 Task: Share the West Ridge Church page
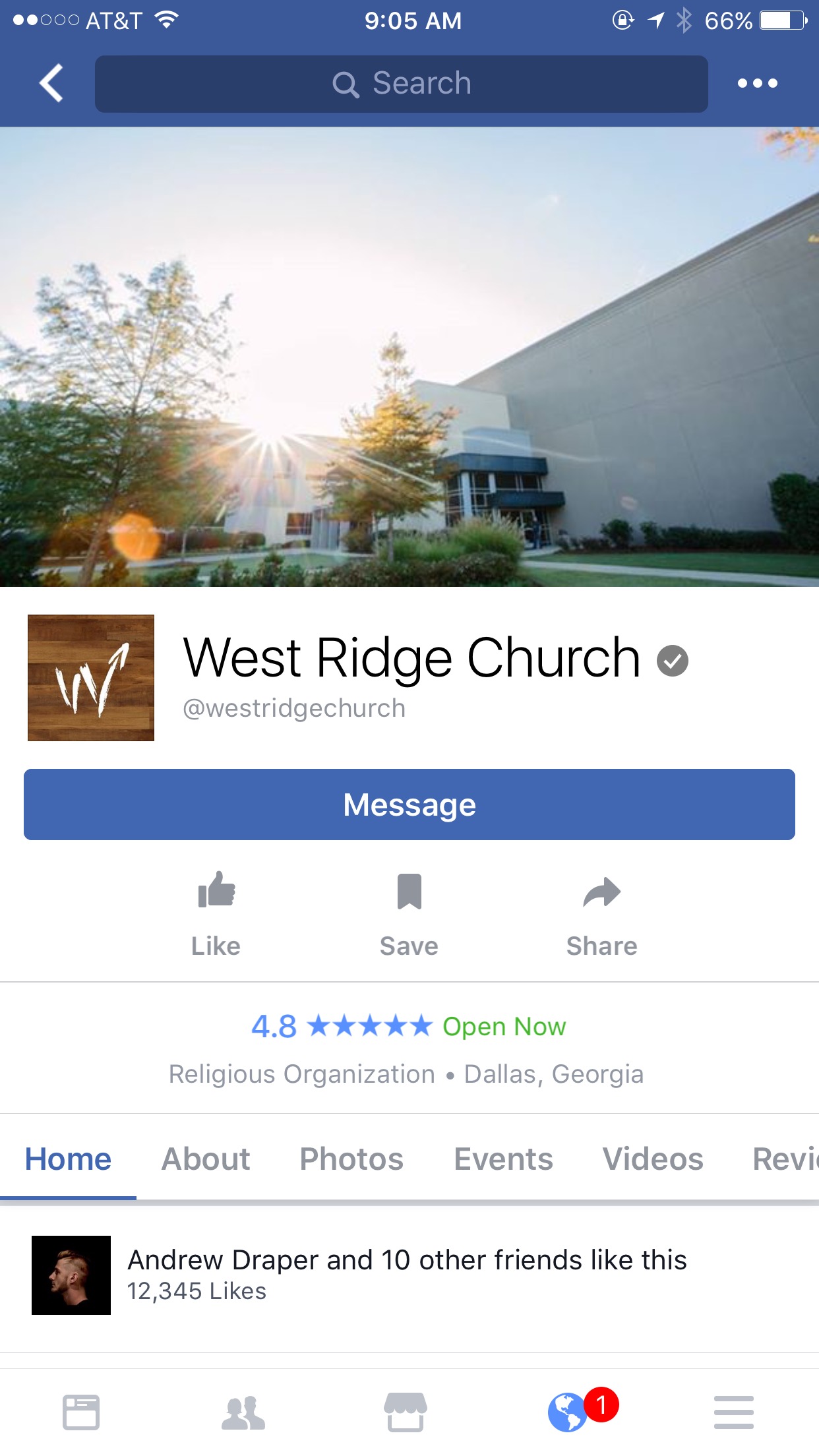click(601, 915)
